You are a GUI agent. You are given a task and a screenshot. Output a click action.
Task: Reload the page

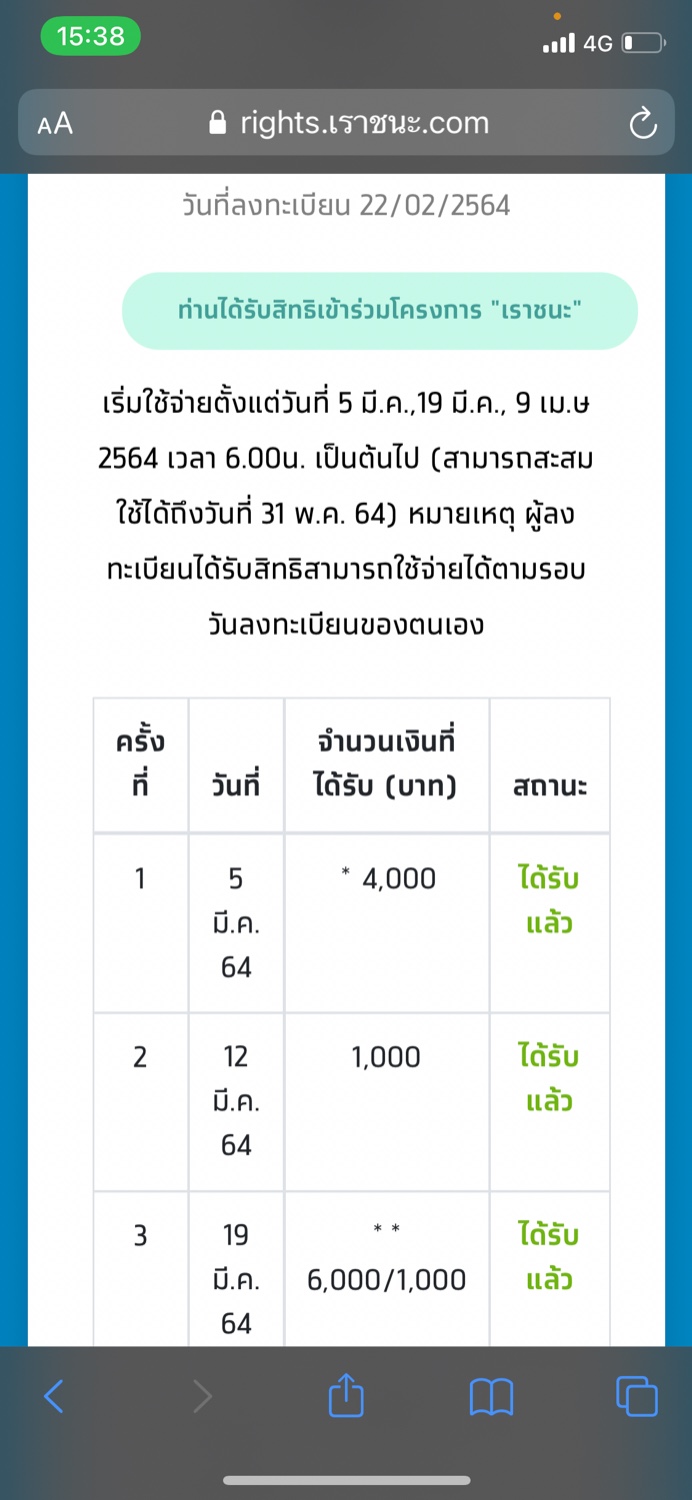point(641,124)
